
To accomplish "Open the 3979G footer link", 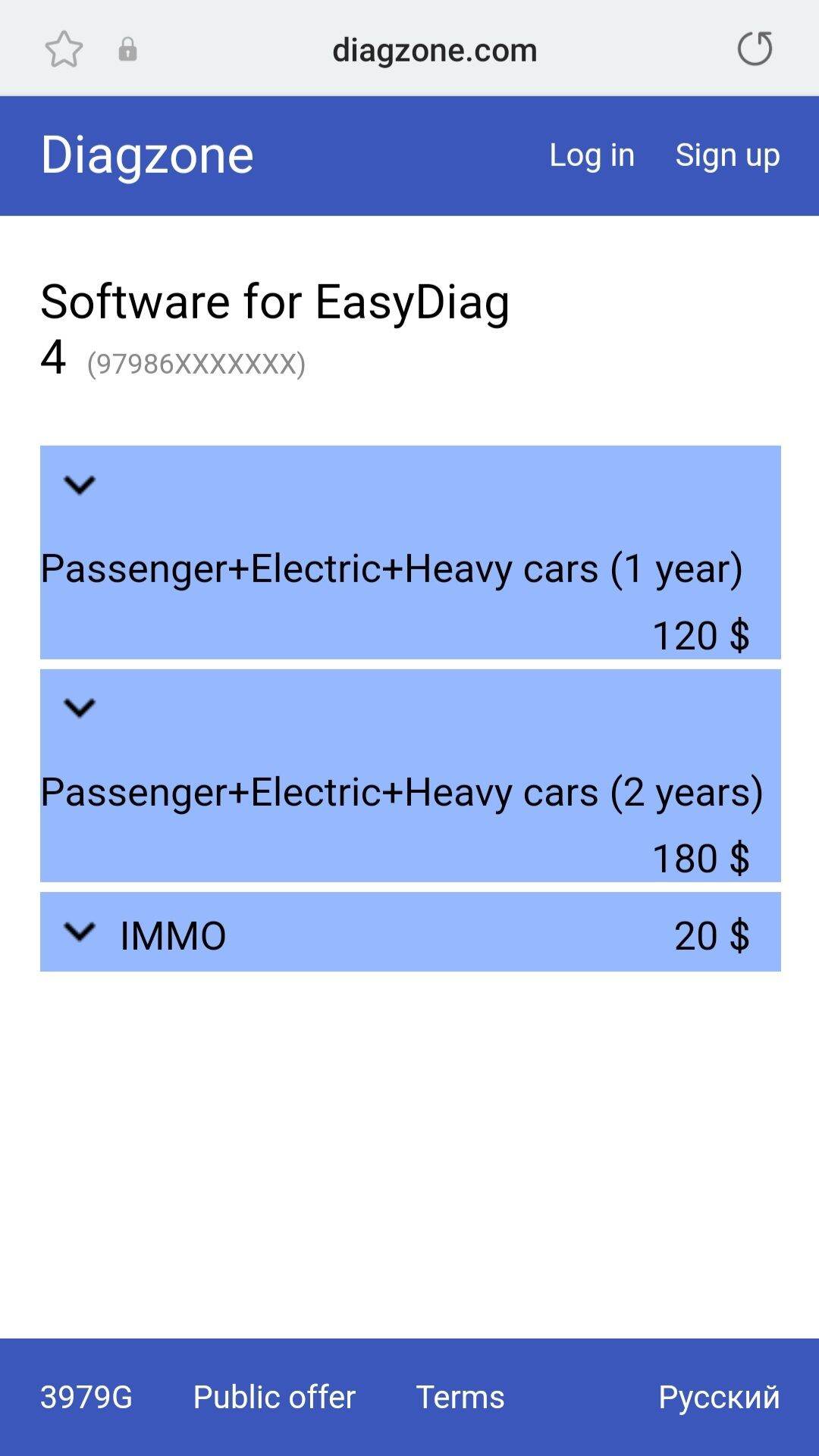I will coord(86,1397).
